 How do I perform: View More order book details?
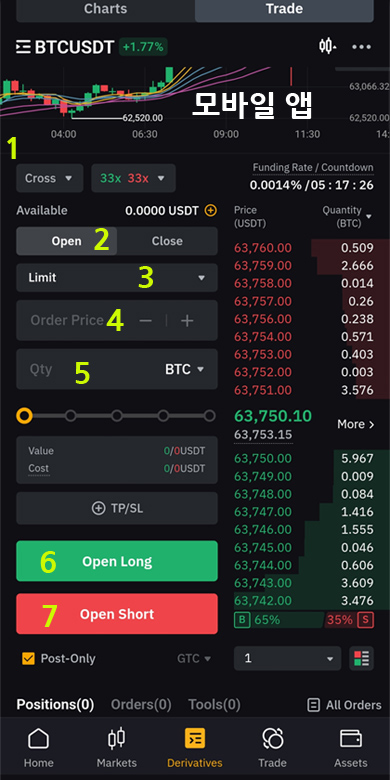pos(356,424)
